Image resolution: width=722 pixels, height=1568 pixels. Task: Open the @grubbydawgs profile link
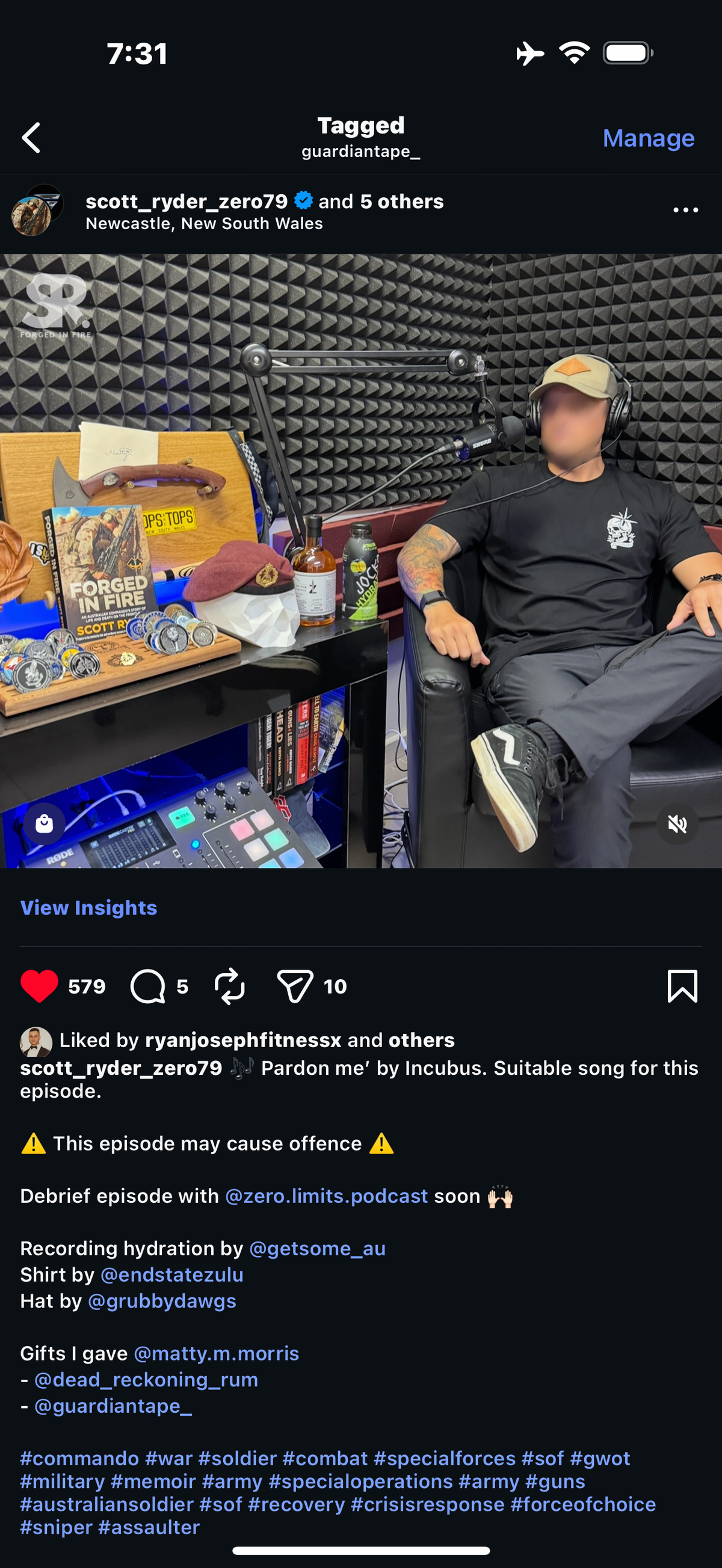(x=162, y=1301)
